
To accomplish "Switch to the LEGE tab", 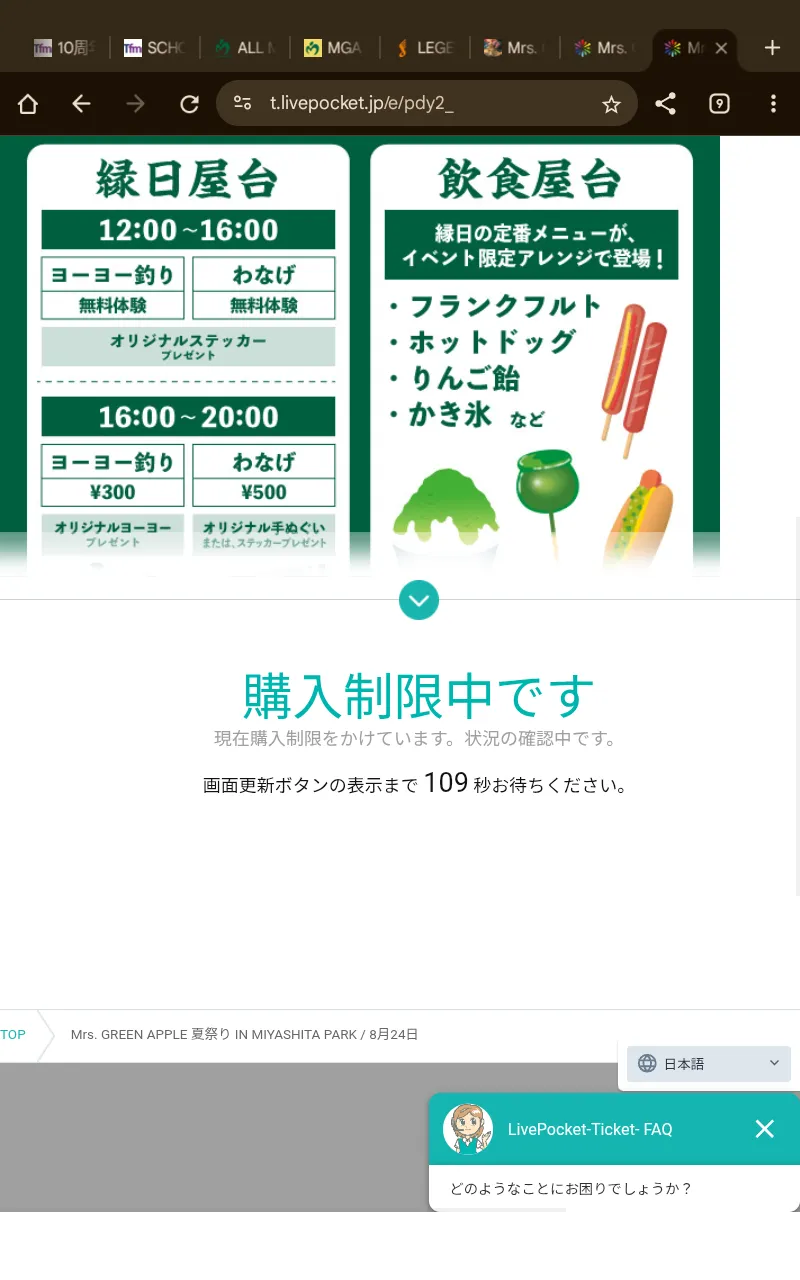I will click(425, 48).
